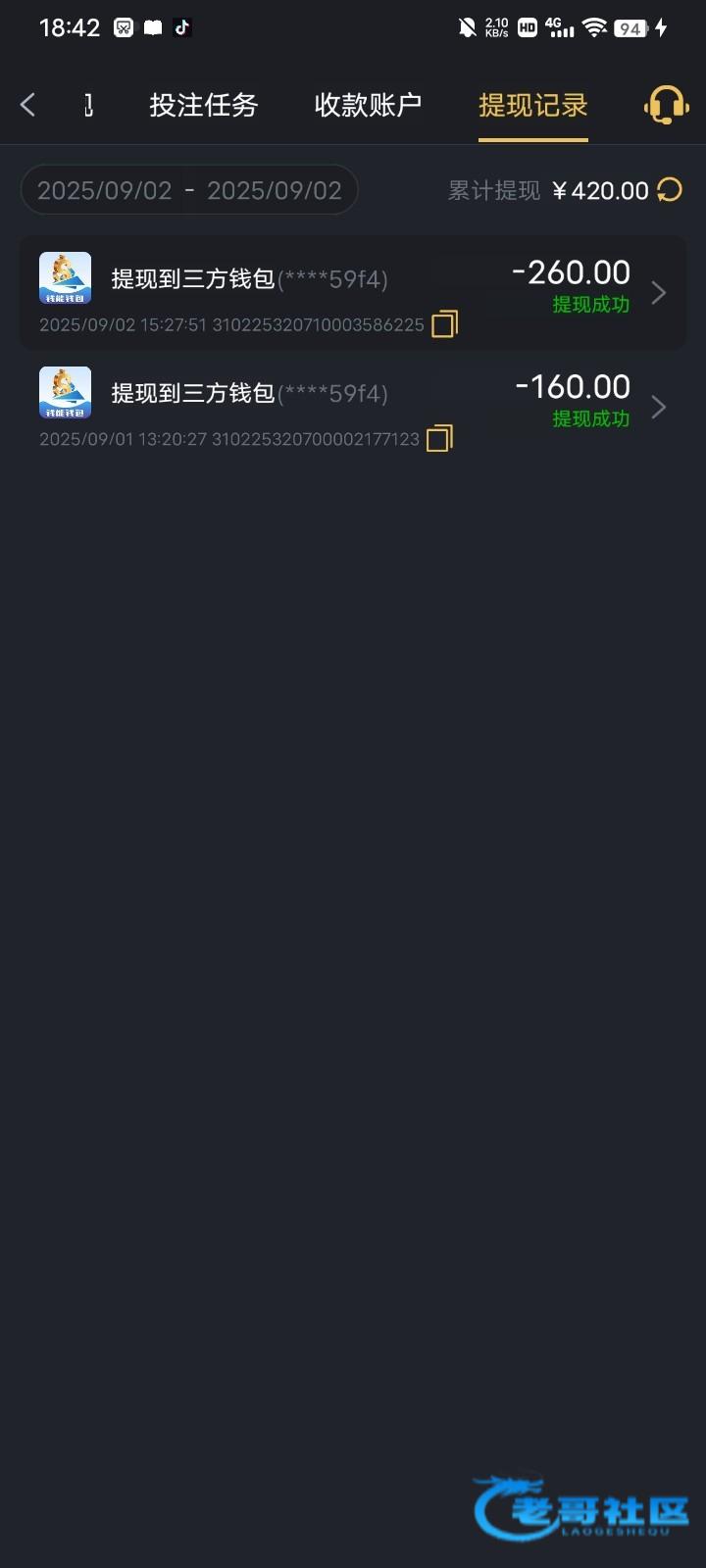Copy order number ending in 2177123
706x1568 pixels.
[439, 439]
